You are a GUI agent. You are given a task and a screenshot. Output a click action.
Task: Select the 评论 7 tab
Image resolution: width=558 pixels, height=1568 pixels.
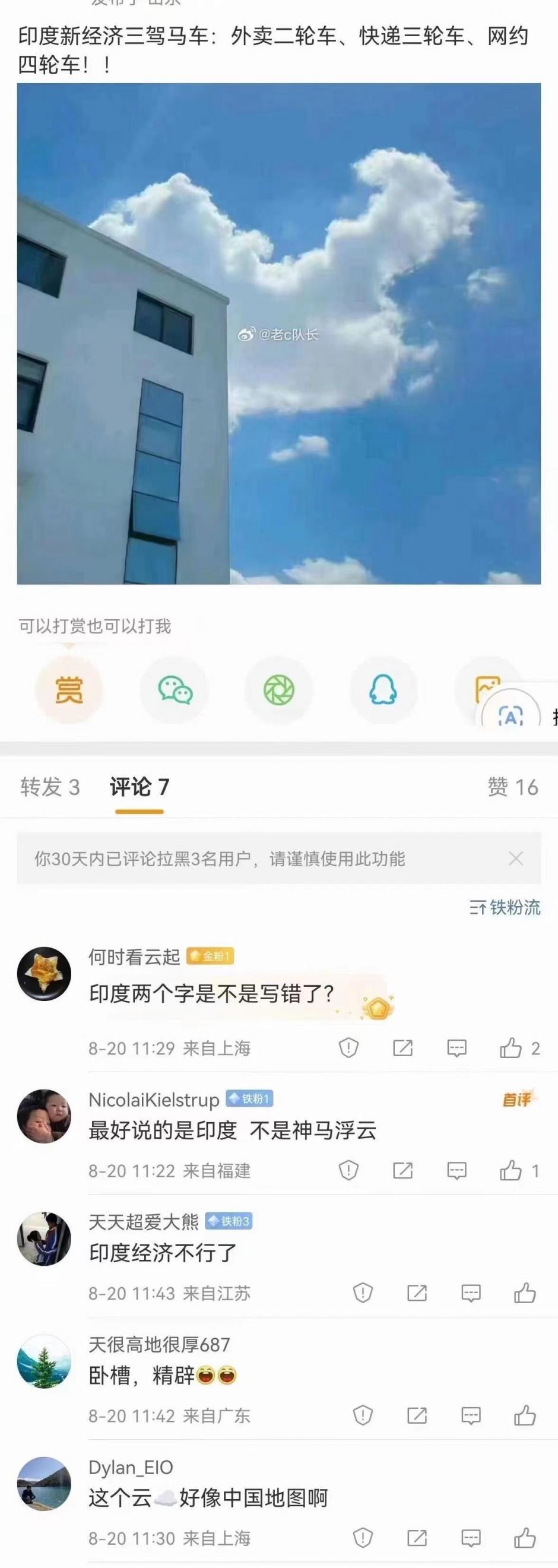tap(139, 787)
